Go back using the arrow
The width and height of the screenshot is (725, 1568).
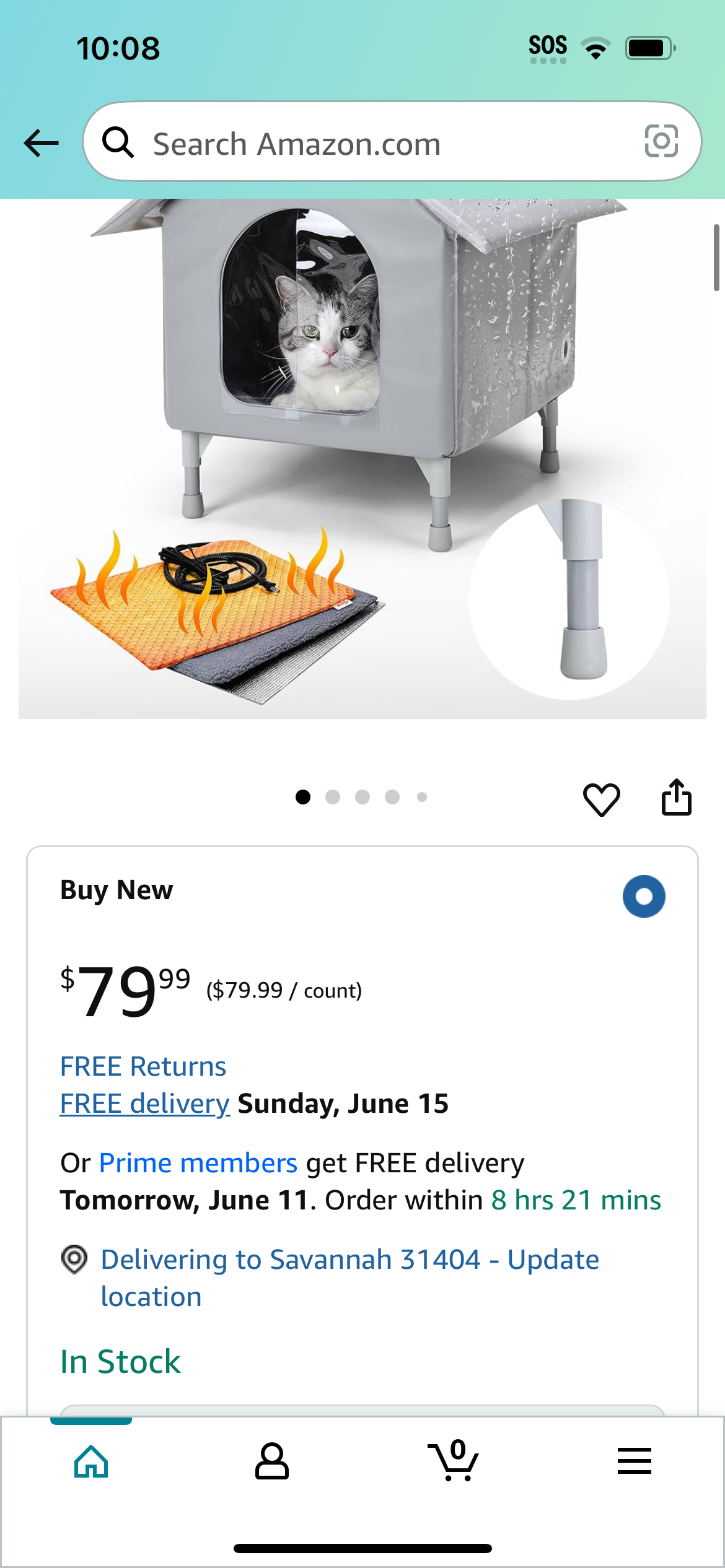pos(41,143)
